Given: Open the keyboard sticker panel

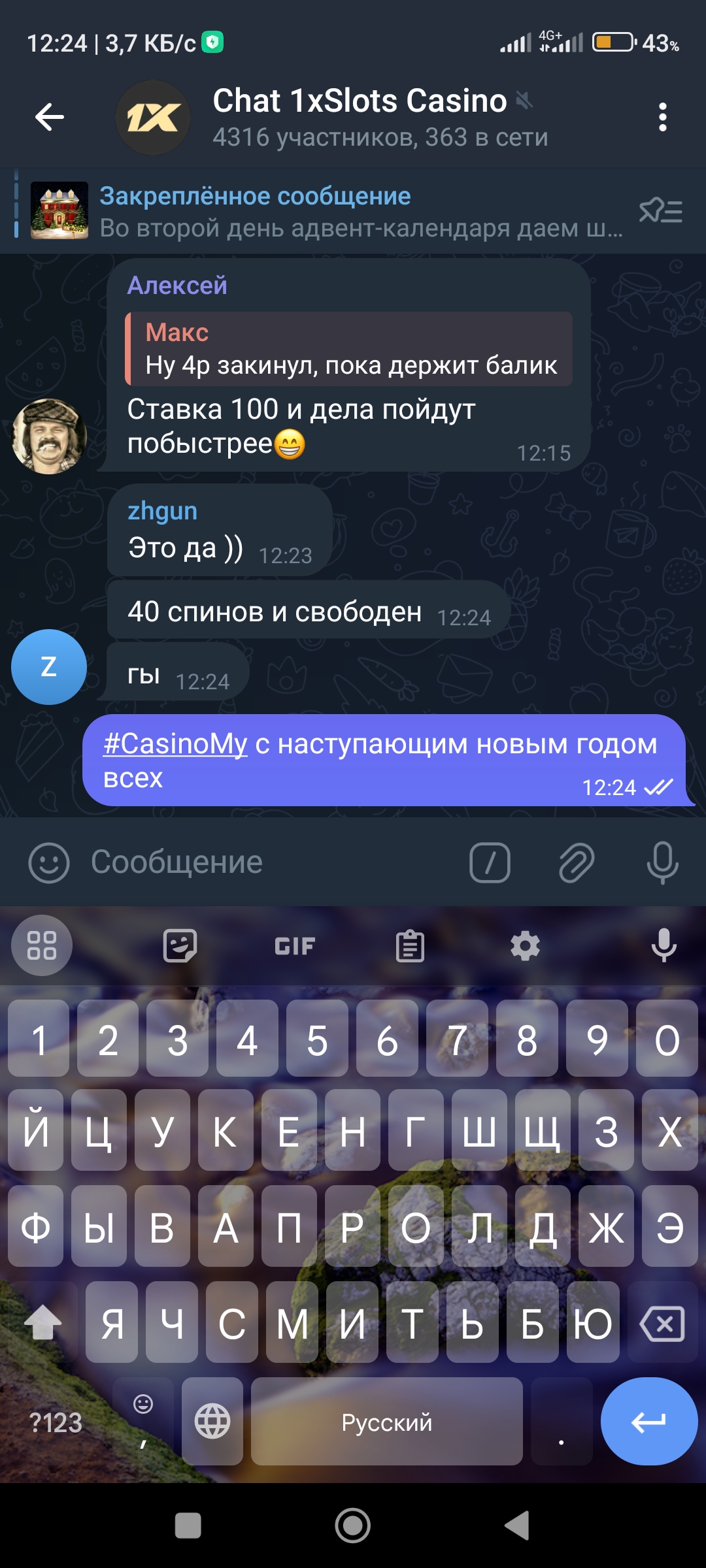Looking at the screenshot, I should (x=180, y=946).
